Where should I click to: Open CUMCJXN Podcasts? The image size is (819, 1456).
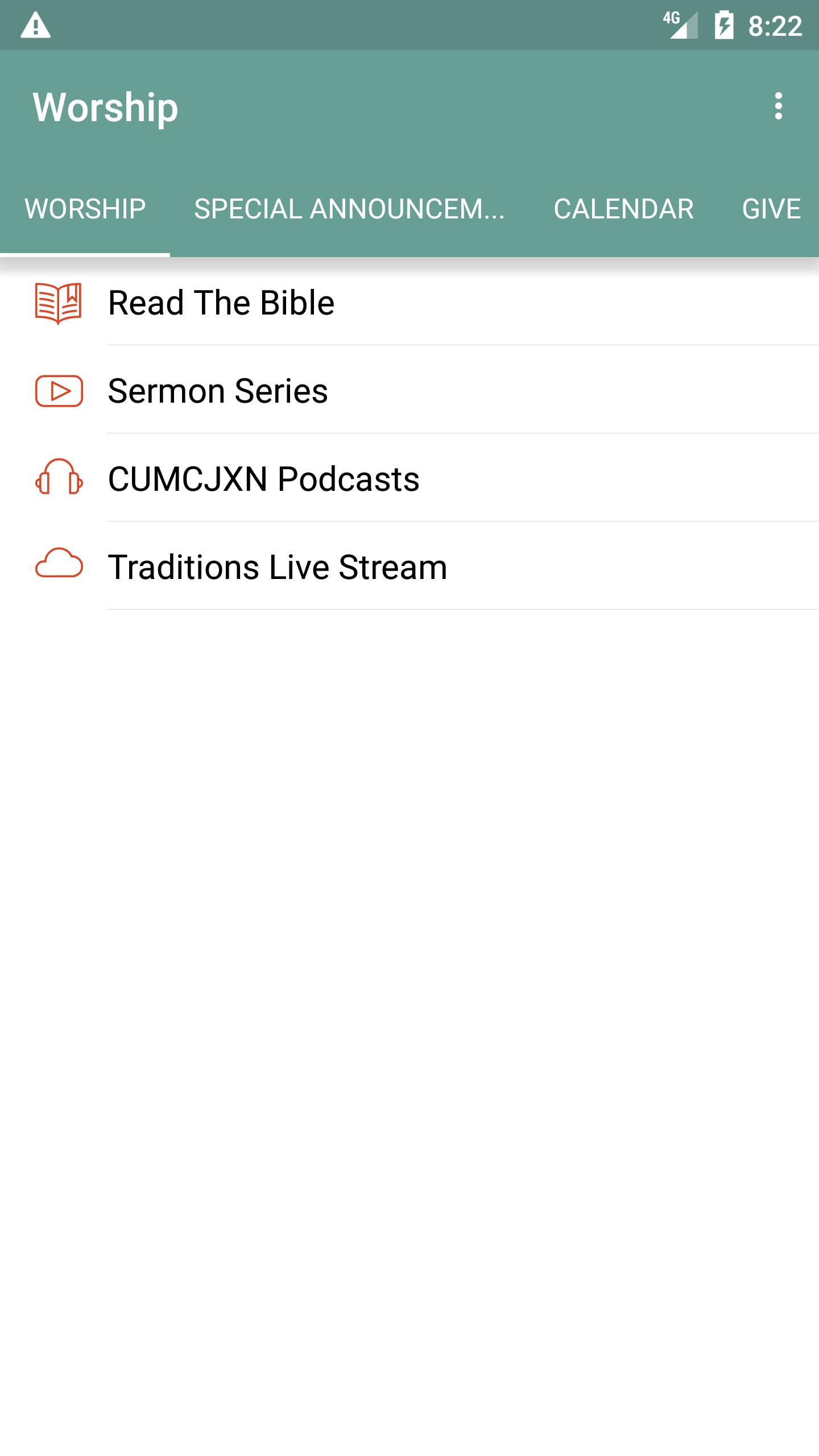pyautogui.click(x=409, y=478)
